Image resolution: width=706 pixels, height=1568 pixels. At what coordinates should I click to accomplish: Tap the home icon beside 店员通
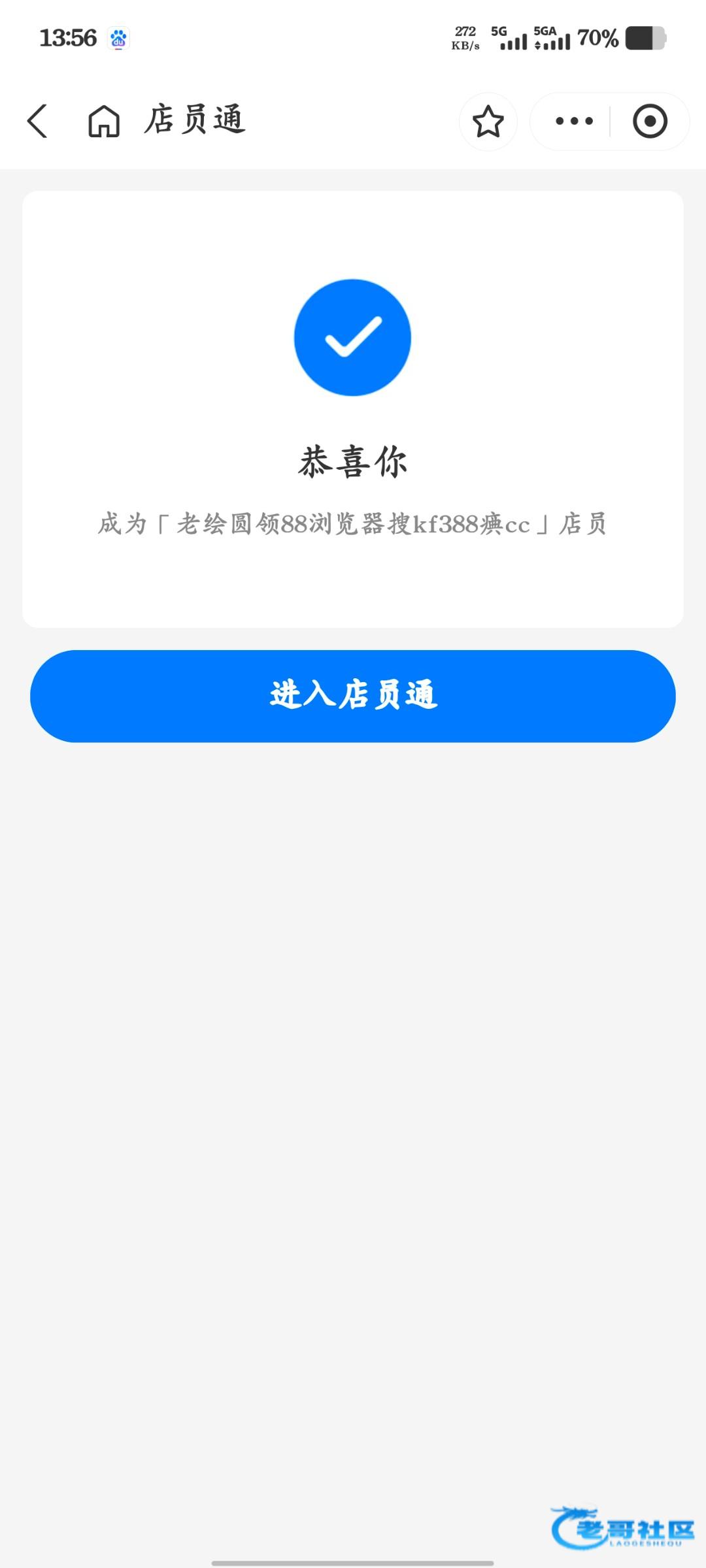(104, 122)
